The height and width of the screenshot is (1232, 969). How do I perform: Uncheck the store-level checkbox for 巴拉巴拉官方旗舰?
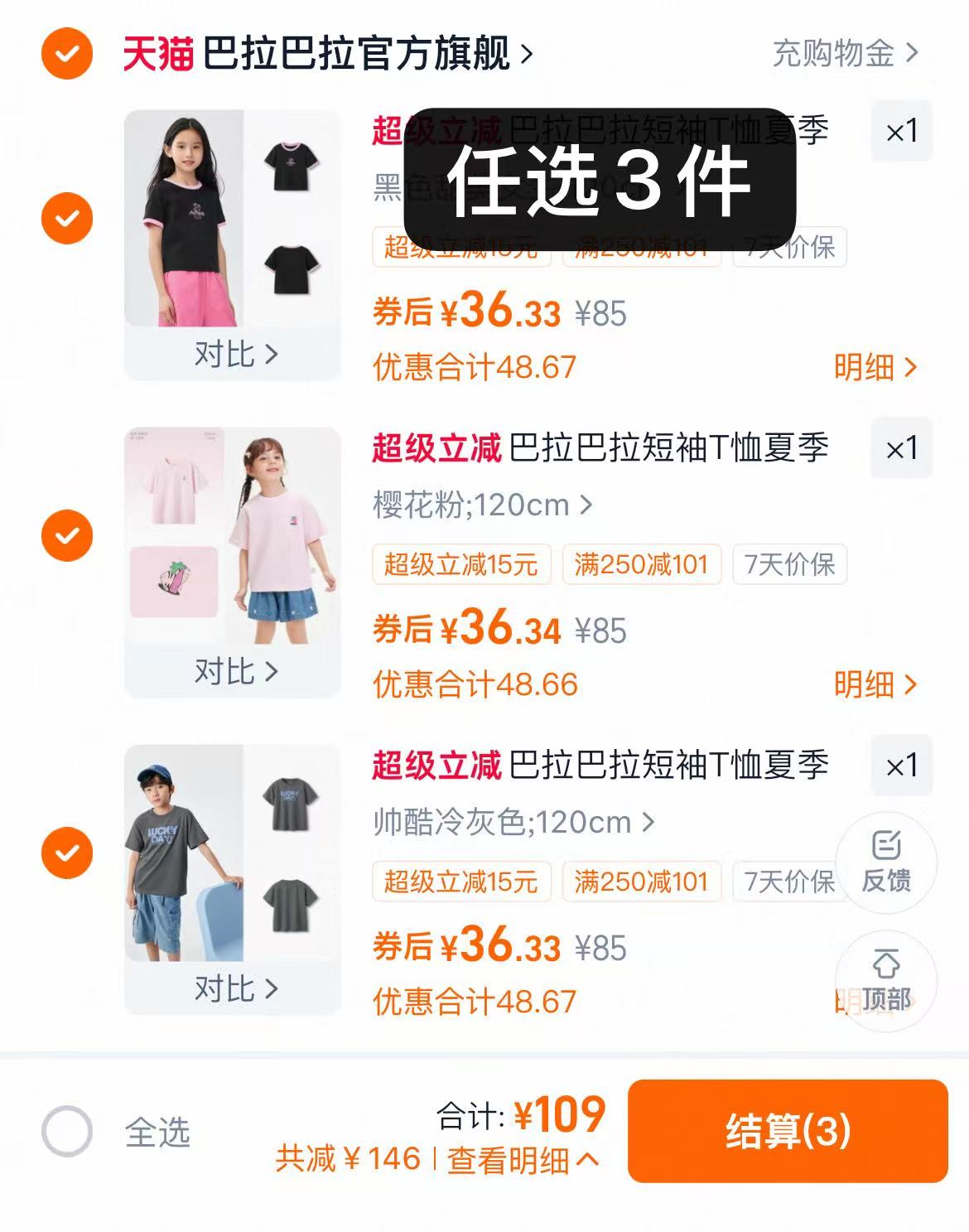point(67,54)
